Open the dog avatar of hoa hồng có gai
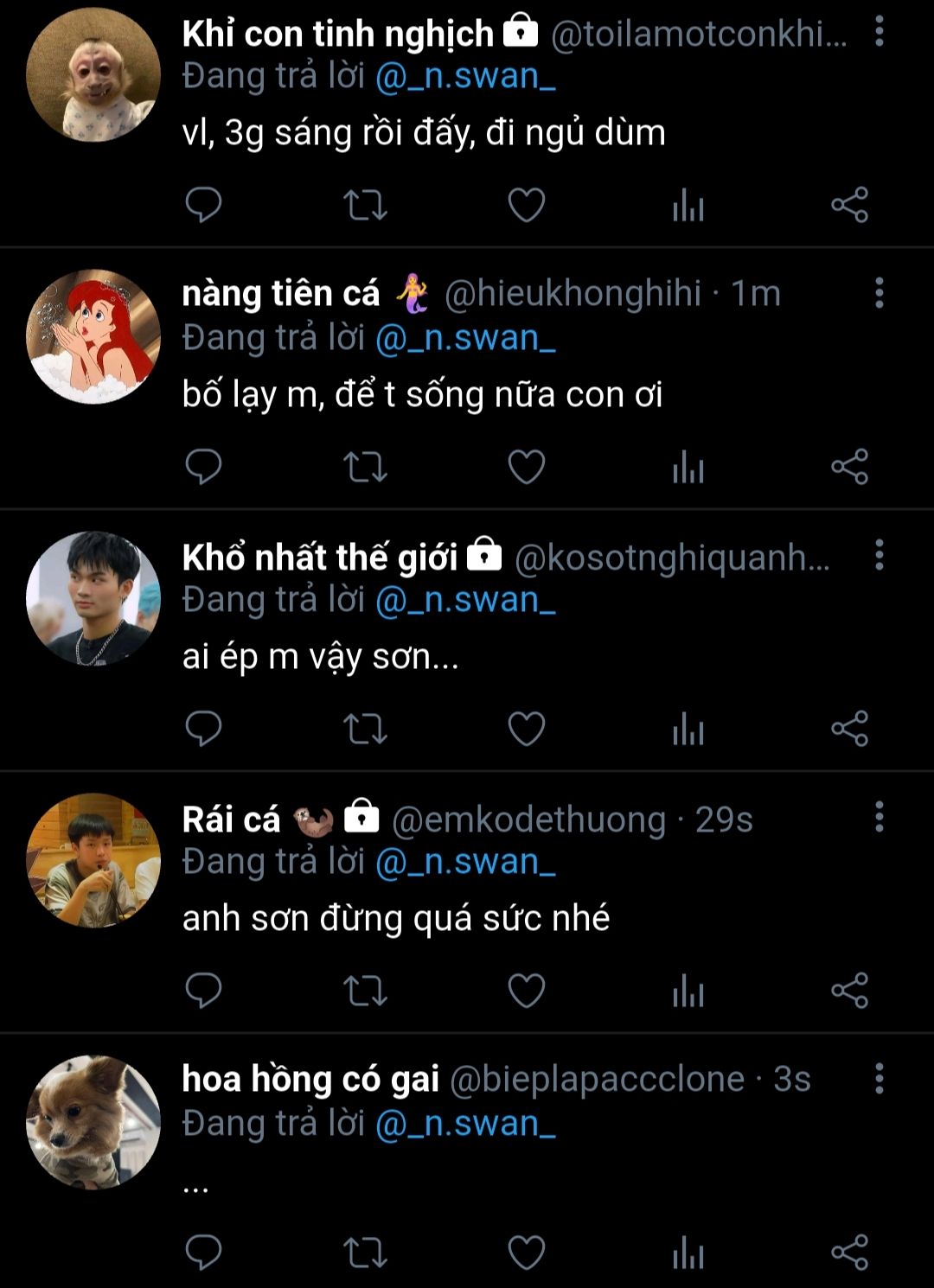 pos(93,1122)
